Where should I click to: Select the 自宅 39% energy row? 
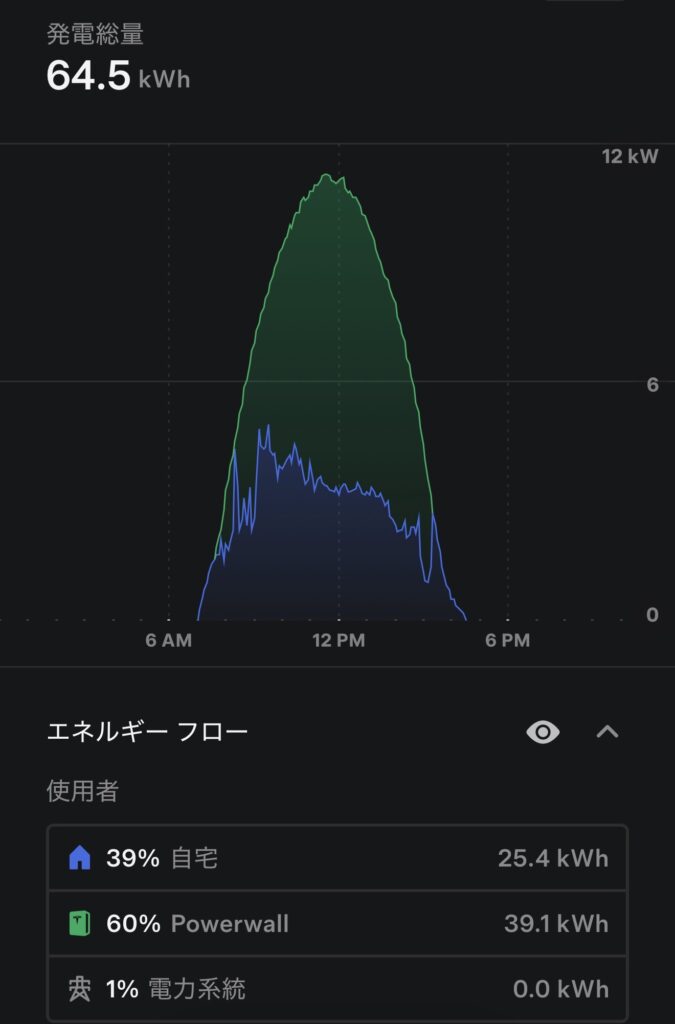pos(337,858)
